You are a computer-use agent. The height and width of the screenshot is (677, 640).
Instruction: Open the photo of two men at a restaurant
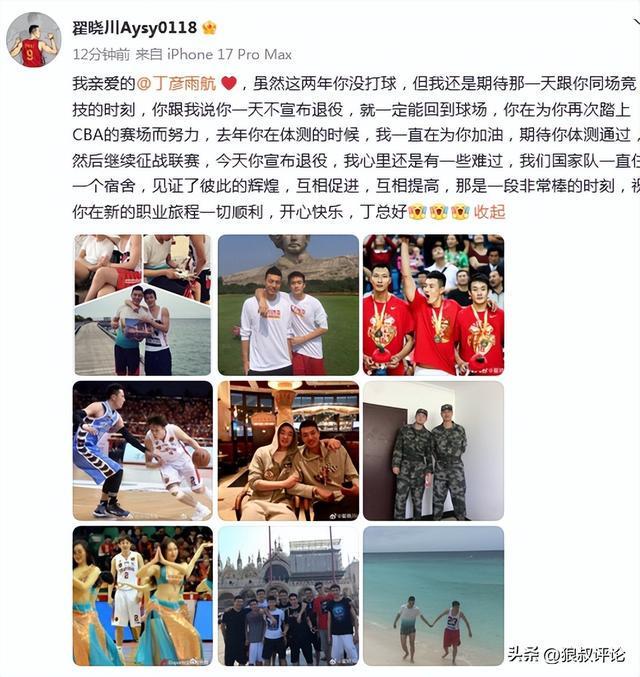click(x=288, y=450)
